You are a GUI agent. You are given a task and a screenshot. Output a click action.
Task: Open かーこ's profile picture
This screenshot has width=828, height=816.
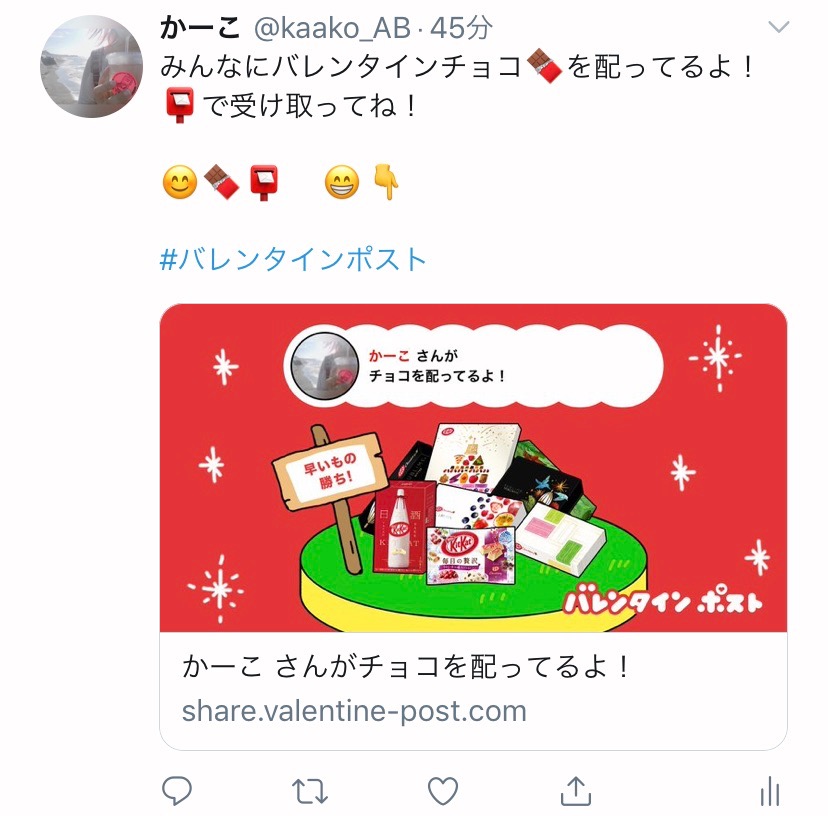click(90, 67)
